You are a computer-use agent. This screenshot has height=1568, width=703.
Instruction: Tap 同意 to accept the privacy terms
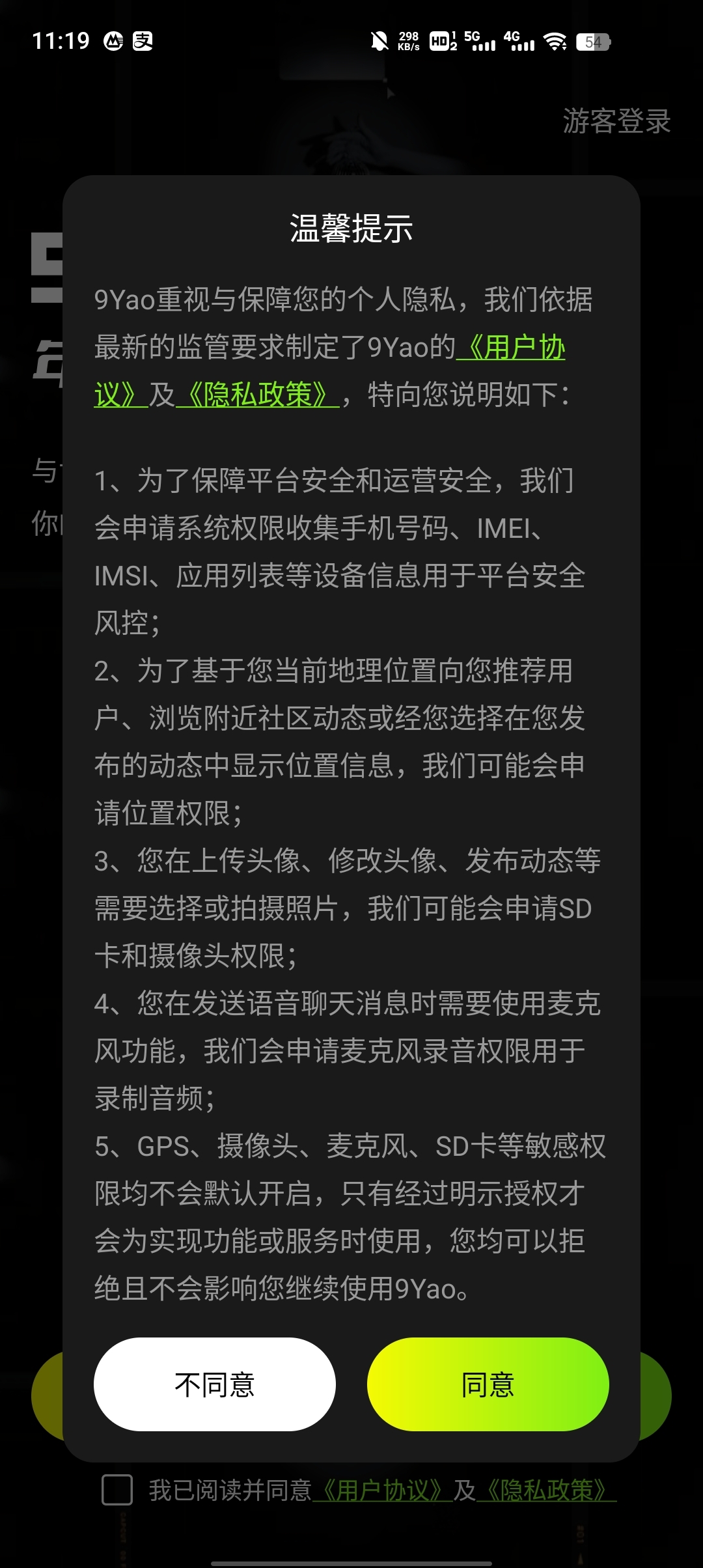[488, 1384]
